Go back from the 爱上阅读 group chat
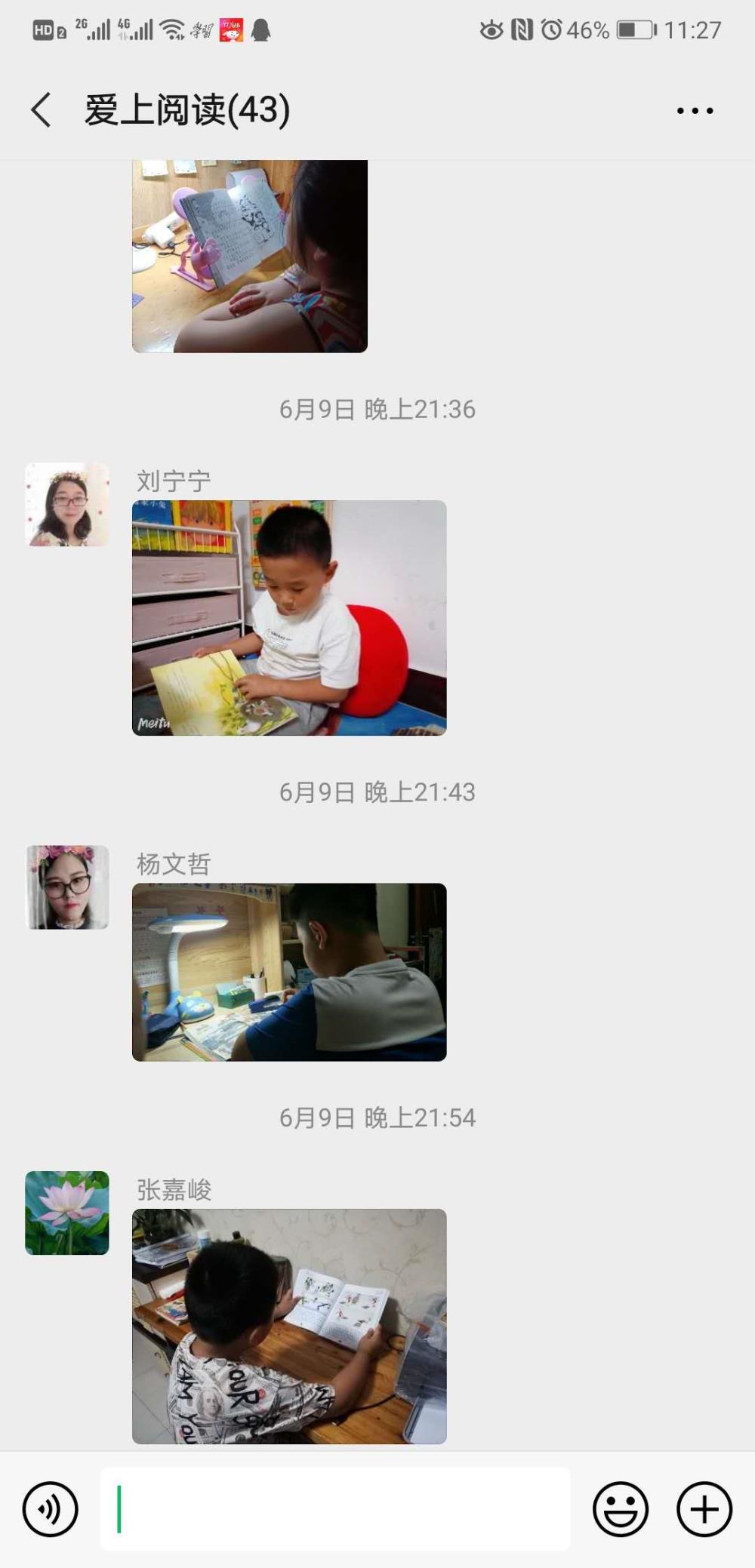 (x=42, y=110)
